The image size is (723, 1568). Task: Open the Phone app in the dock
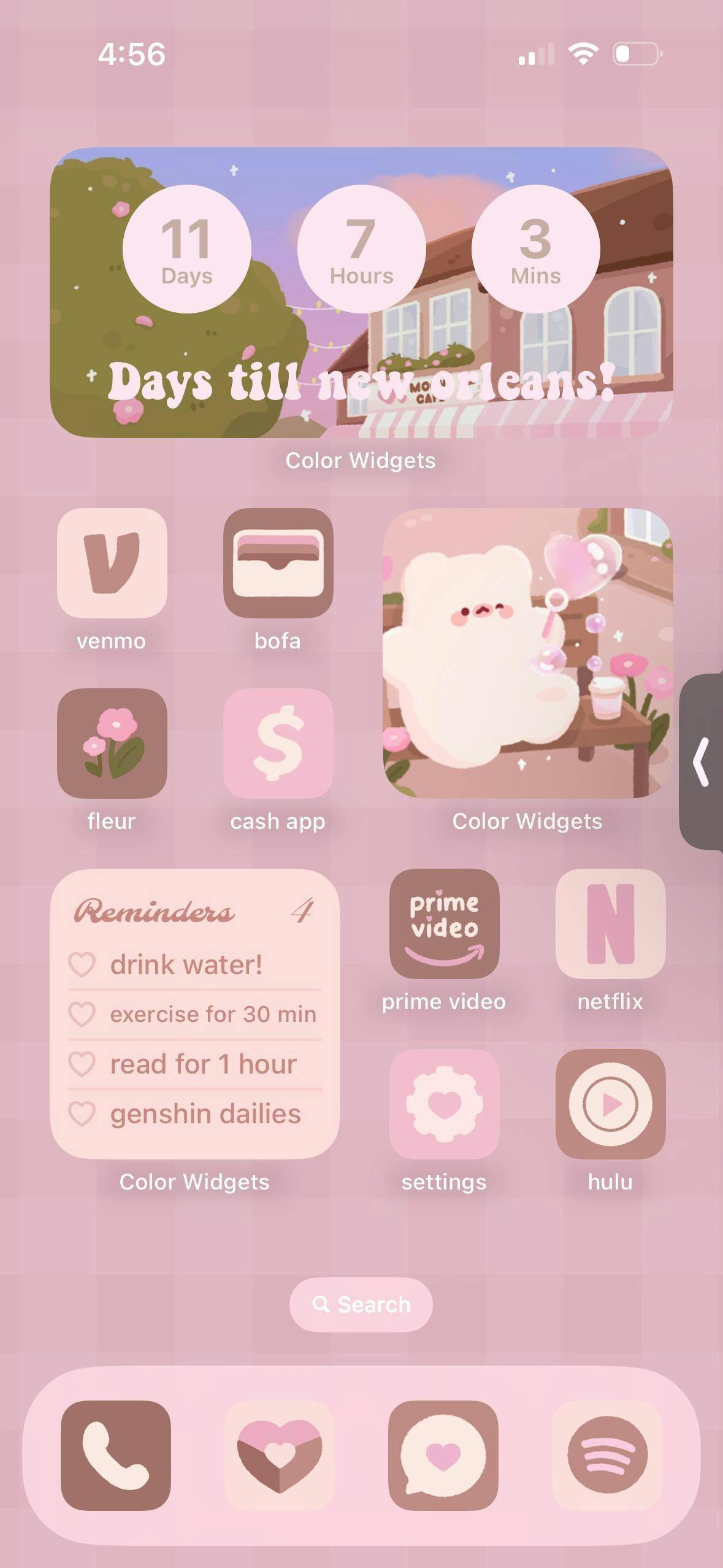(x=116, y=1455)
